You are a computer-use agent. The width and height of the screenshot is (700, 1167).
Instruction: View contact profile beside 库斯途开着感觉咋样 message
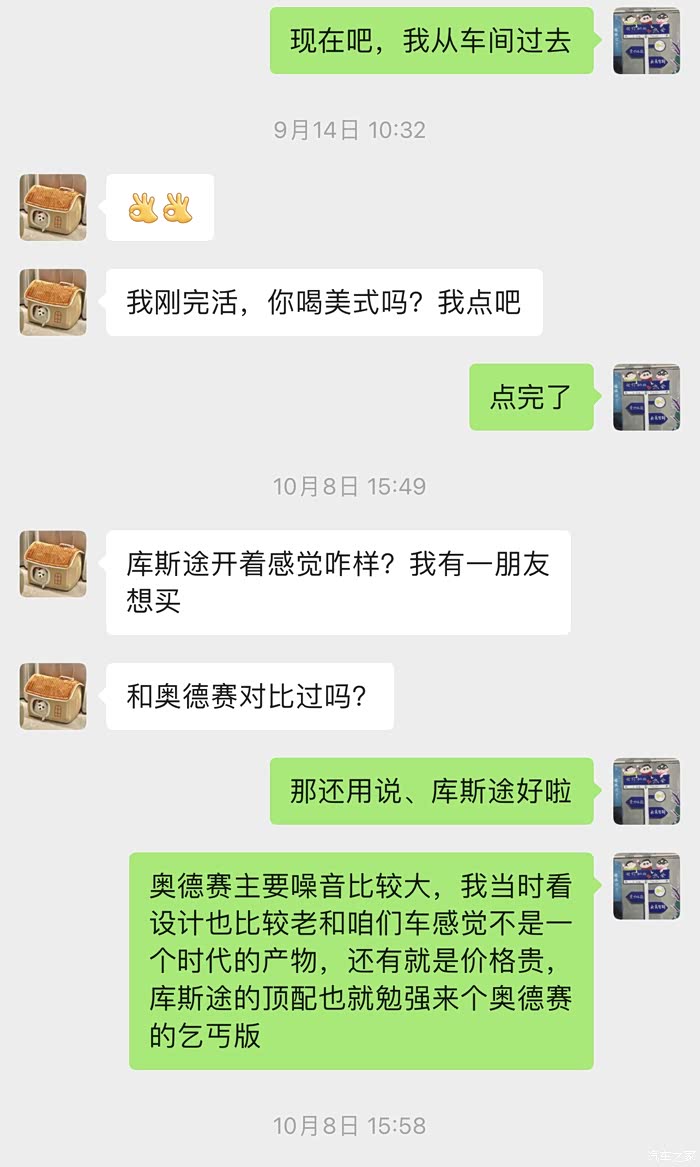click(x=53, y=564)
